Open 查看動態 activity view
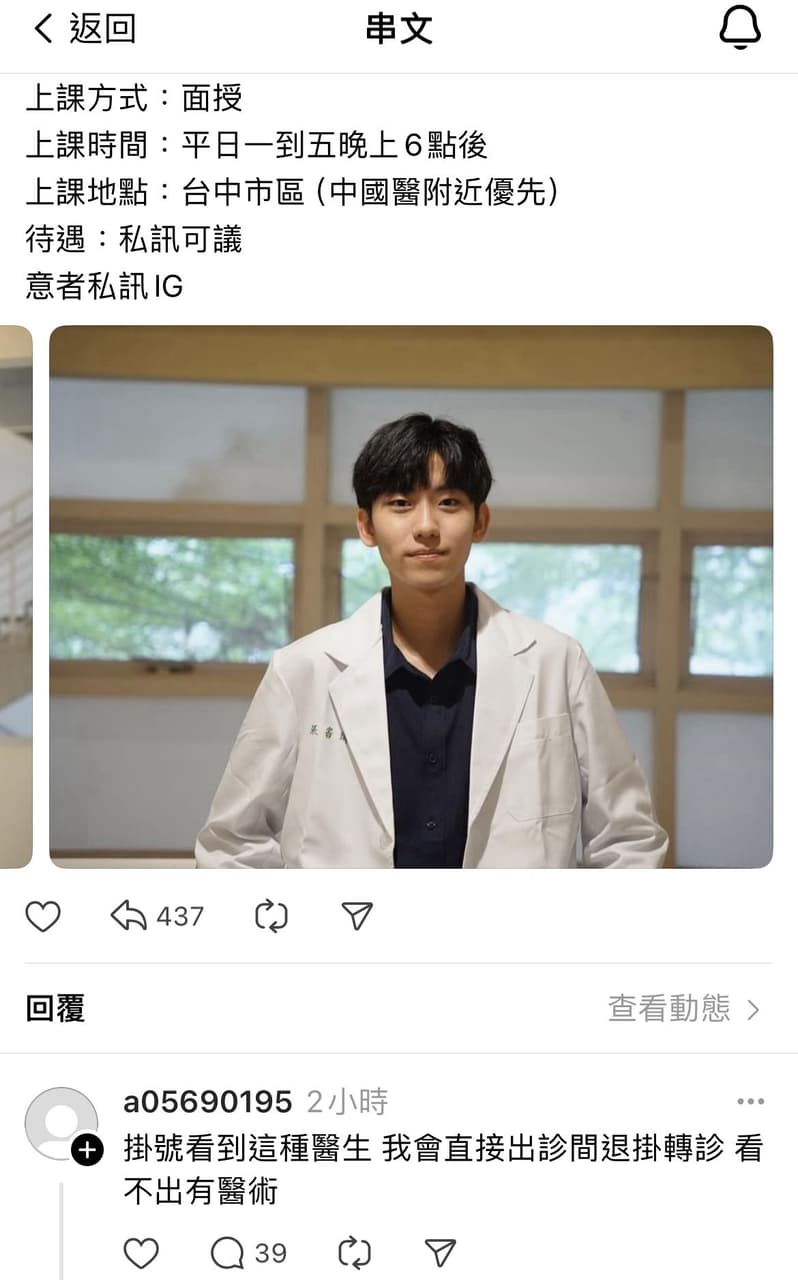The height and width of the screenshot is (1280, 798). tap(684, 1008)
